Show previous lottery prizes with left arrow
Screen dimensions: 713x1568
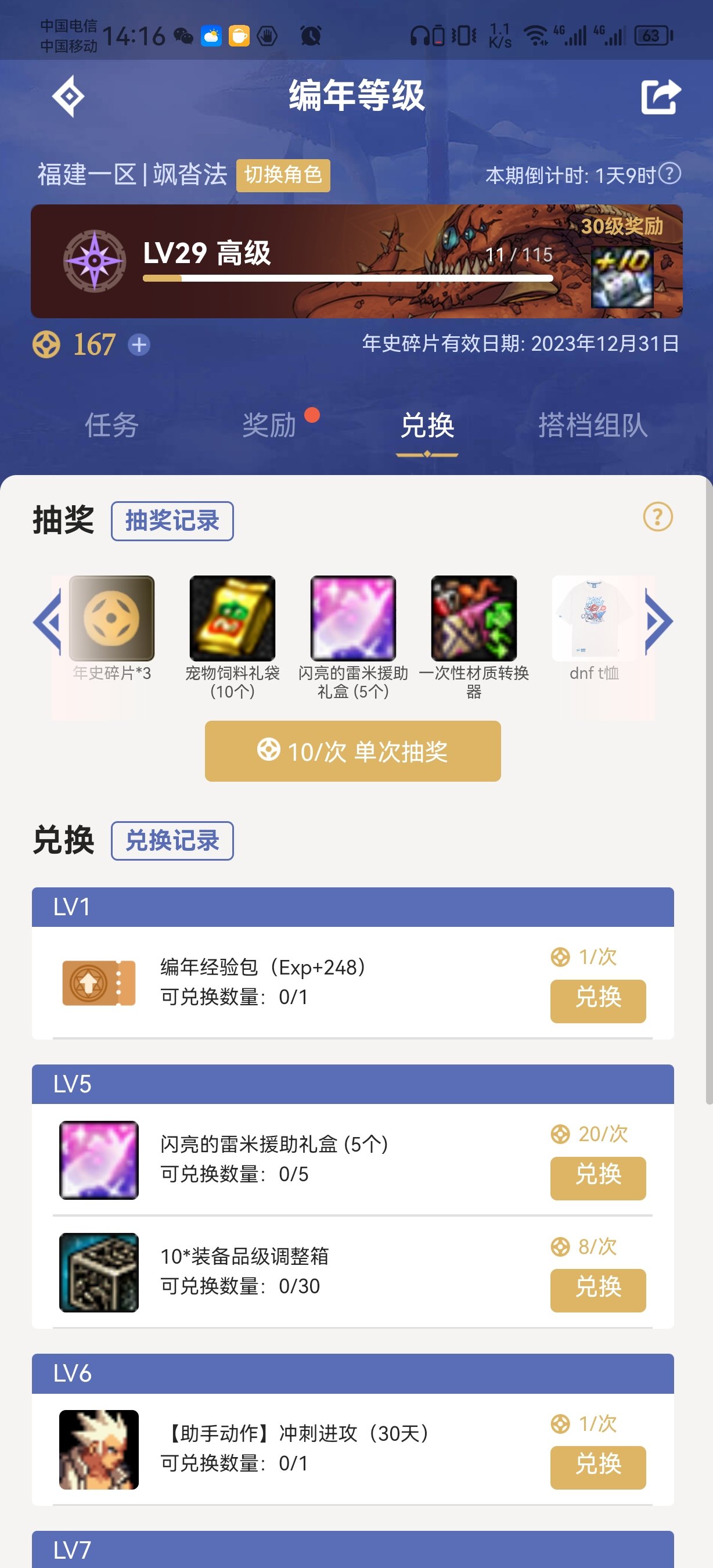click(48, 621)
